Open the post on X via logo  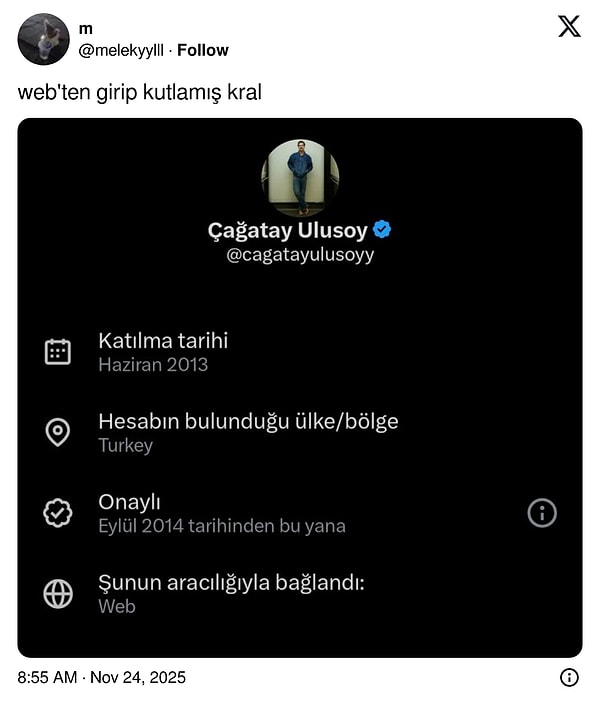pyautogui.click(x=569, y=27)
